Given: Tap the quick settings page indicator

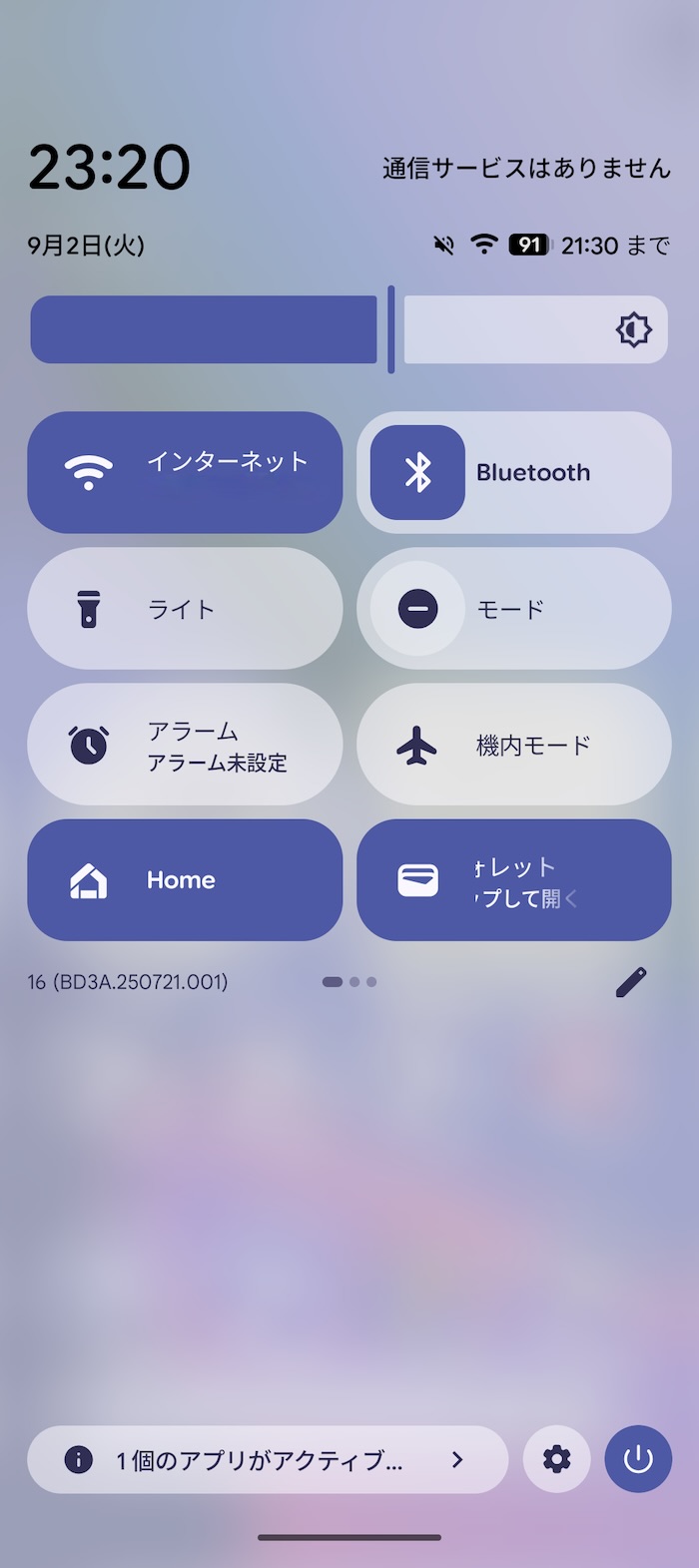Looking at the screenshot, I should tap(349, 982).
